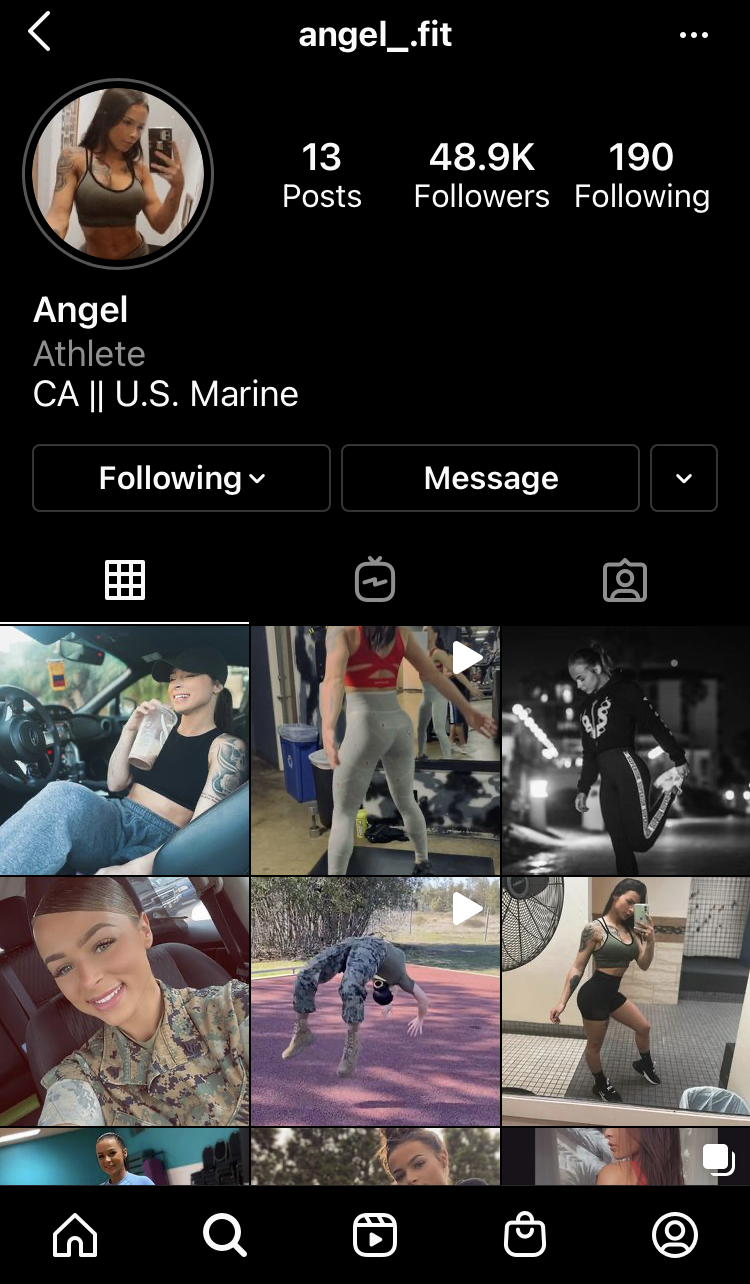This screenshot has width=750, height=1284.
Task: Open the black-and-white night street post
Action: [626, 750]
